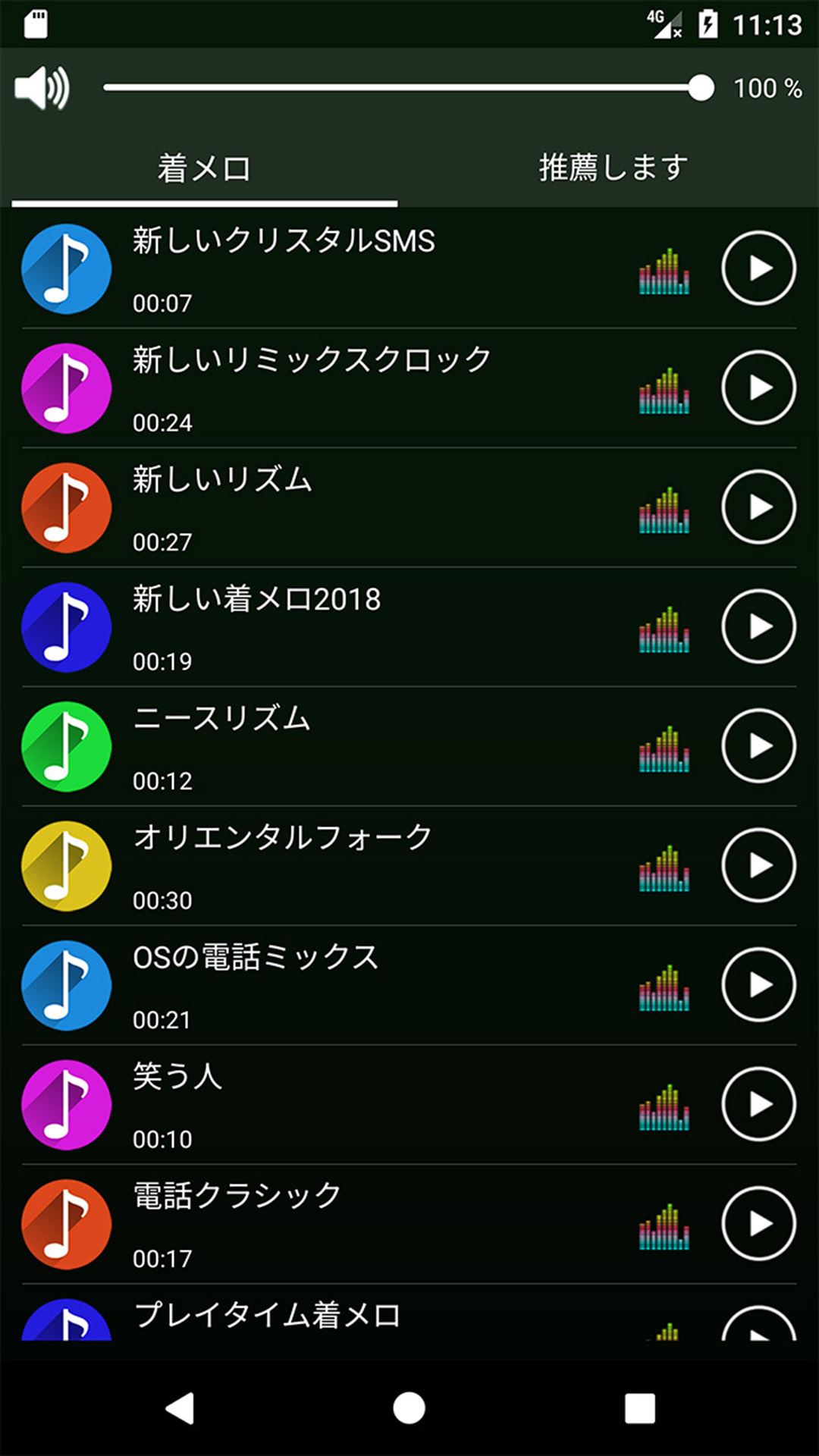Mute the speaker volume icon
The height and width of the screenshot is (1456, 819).
(x=42, y=88)
